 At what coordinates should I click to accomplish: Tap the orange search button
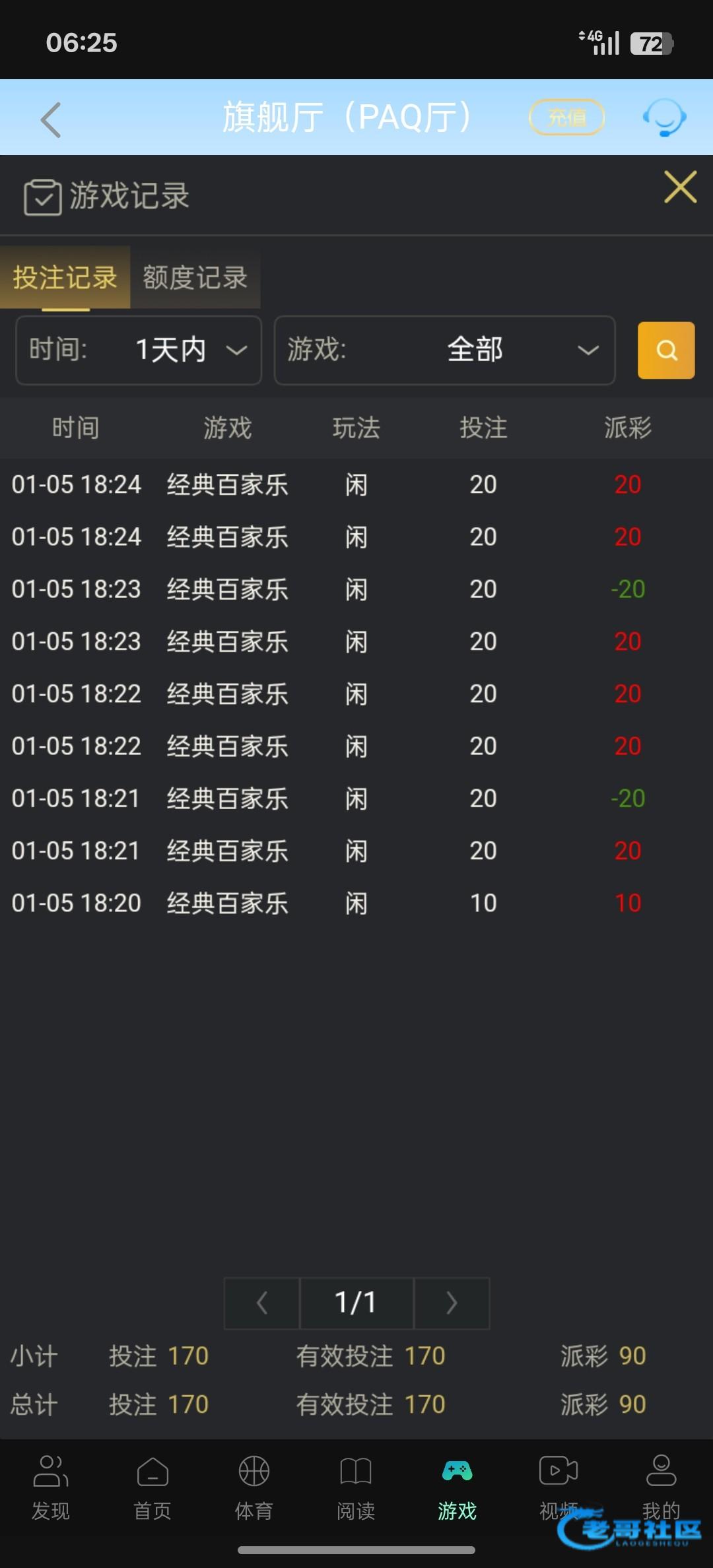(665, 350)
